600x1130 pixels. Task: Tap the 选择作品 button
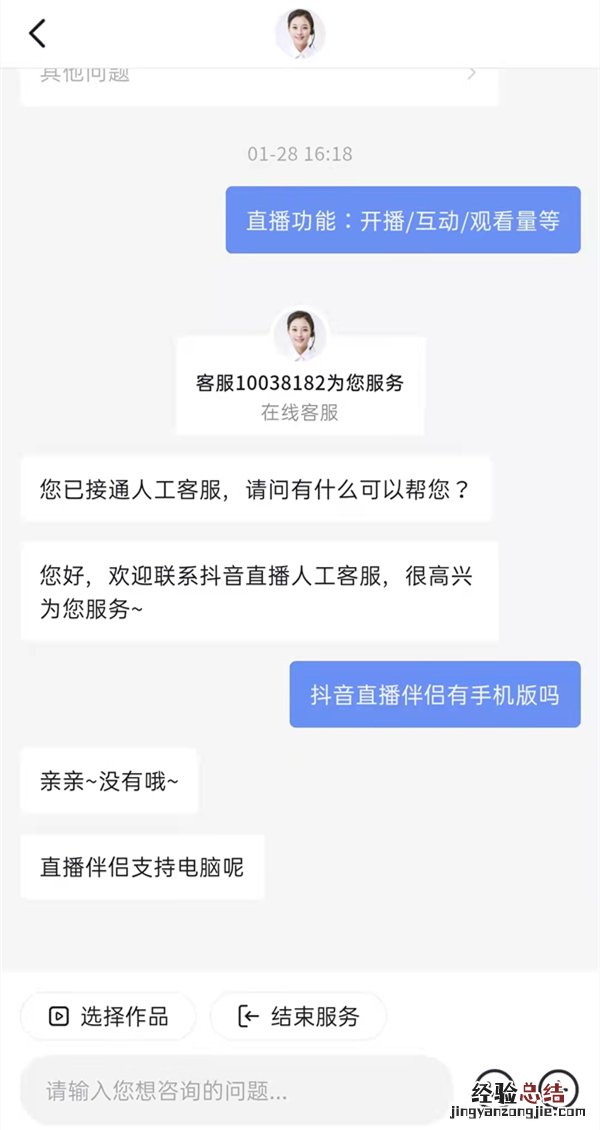(x=108, y=1017)
